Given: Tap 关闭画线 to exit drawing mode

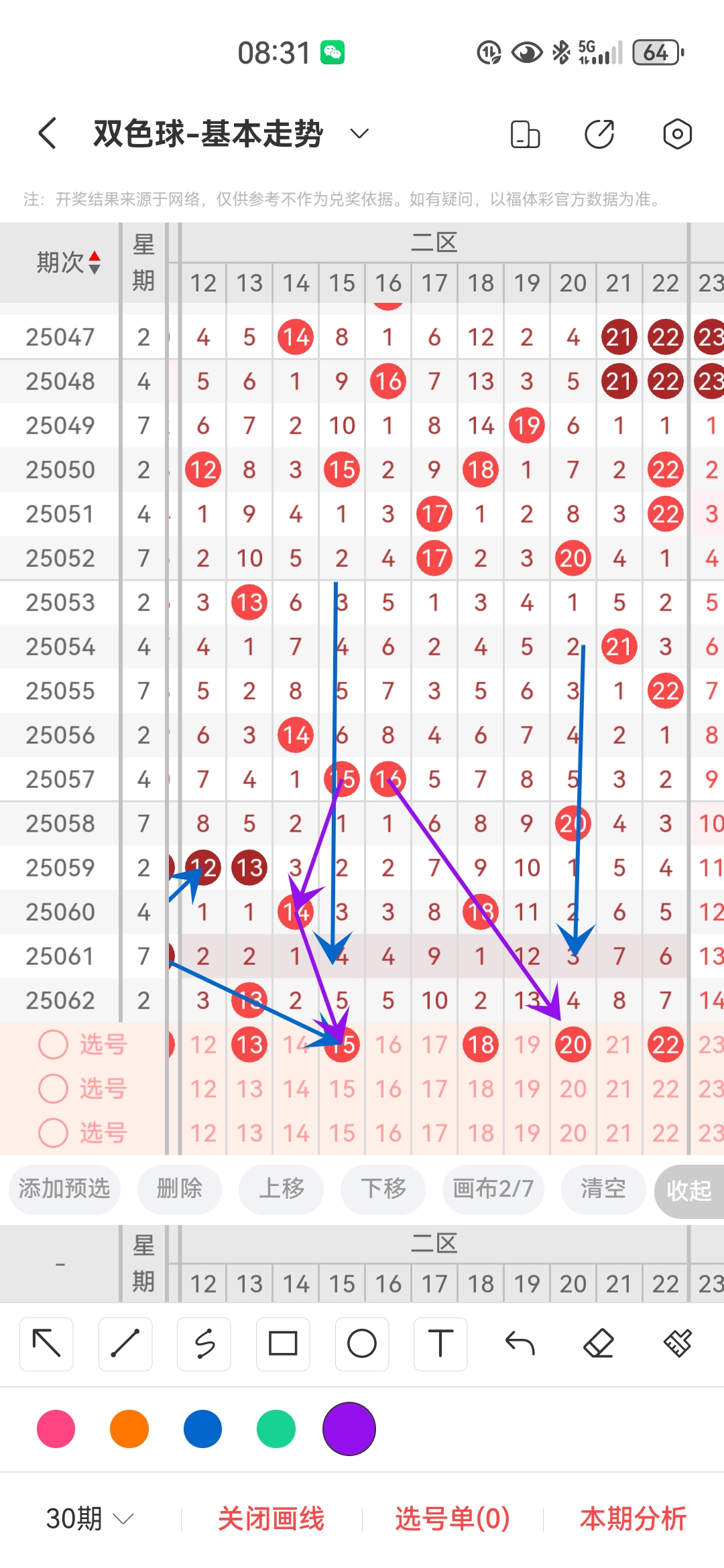Looking at the screenshot, I should (271, 1518).
